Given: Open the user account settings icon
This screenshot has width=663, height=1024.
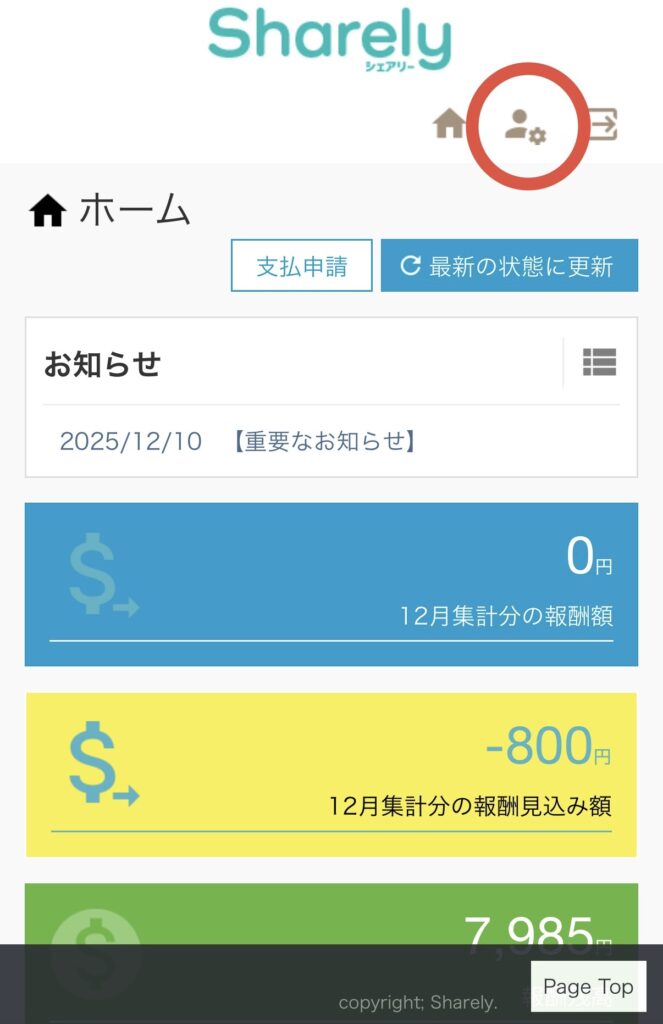Looking at the screenshot, I should [525, 126].
